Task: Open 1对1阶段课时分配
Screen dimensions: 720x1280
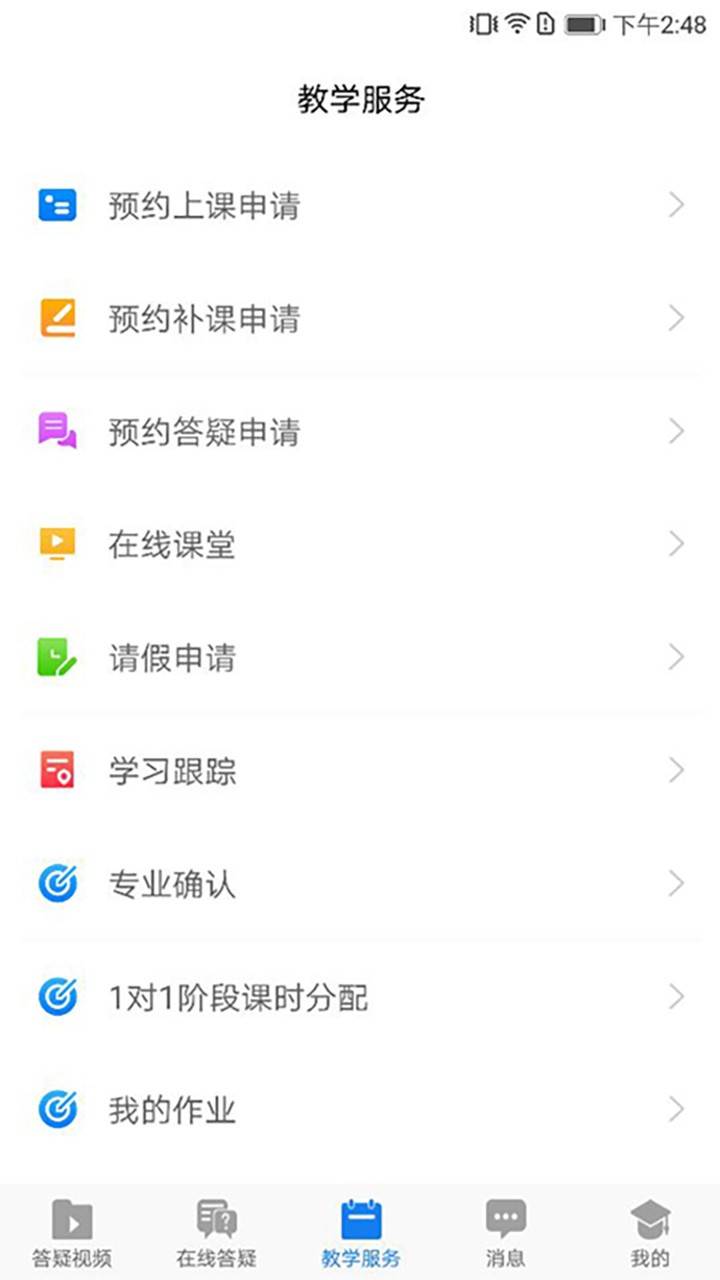Action: (x=360, y=997)
